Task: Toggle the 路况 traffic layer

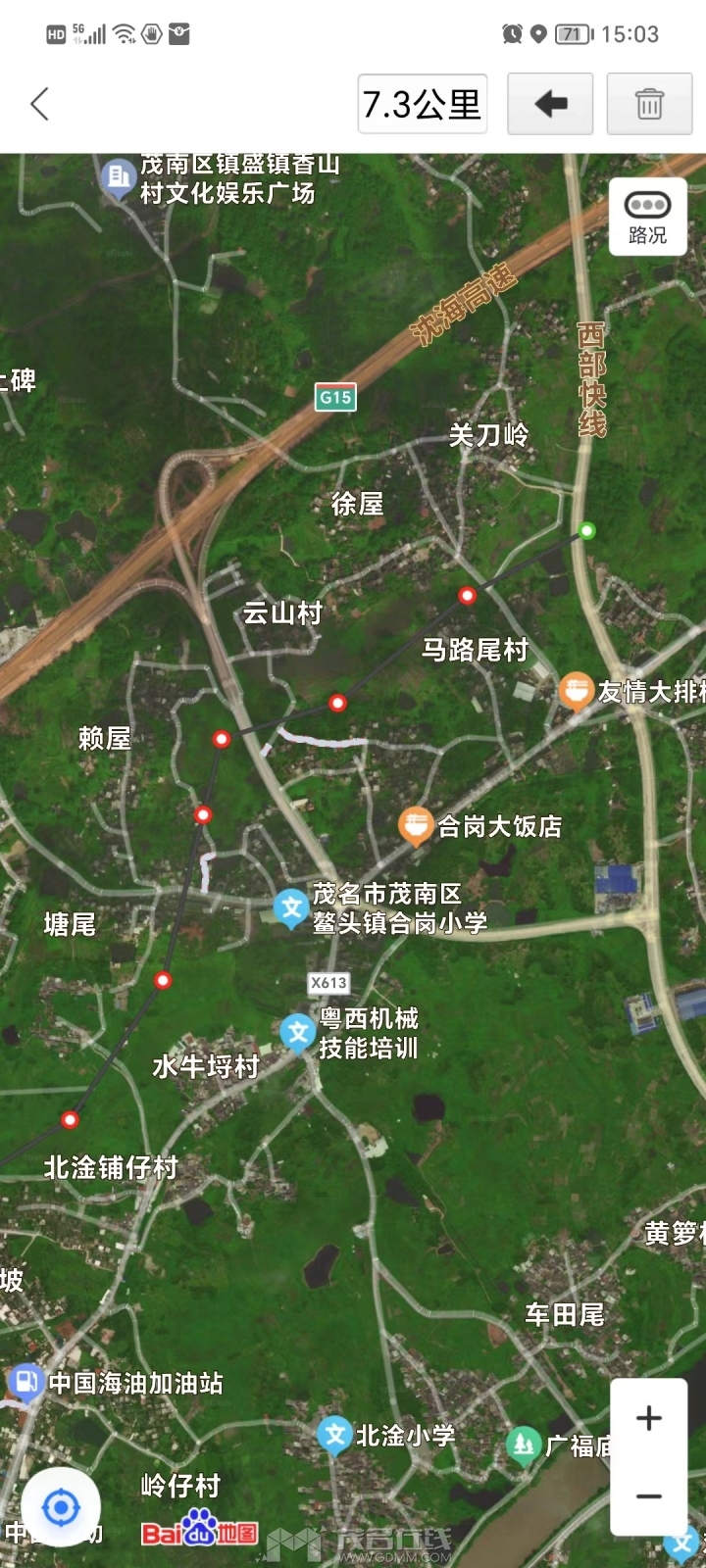Action: (x=647, y=217)
